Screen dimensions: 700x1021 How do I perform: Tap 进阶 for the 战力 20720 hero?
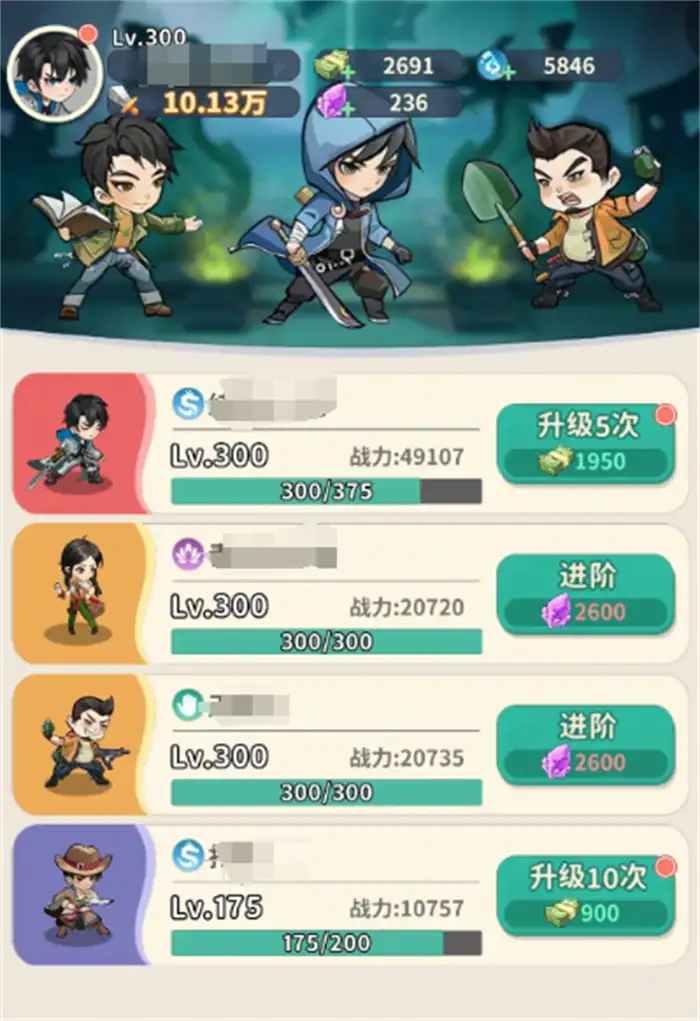tap(585, 594)
